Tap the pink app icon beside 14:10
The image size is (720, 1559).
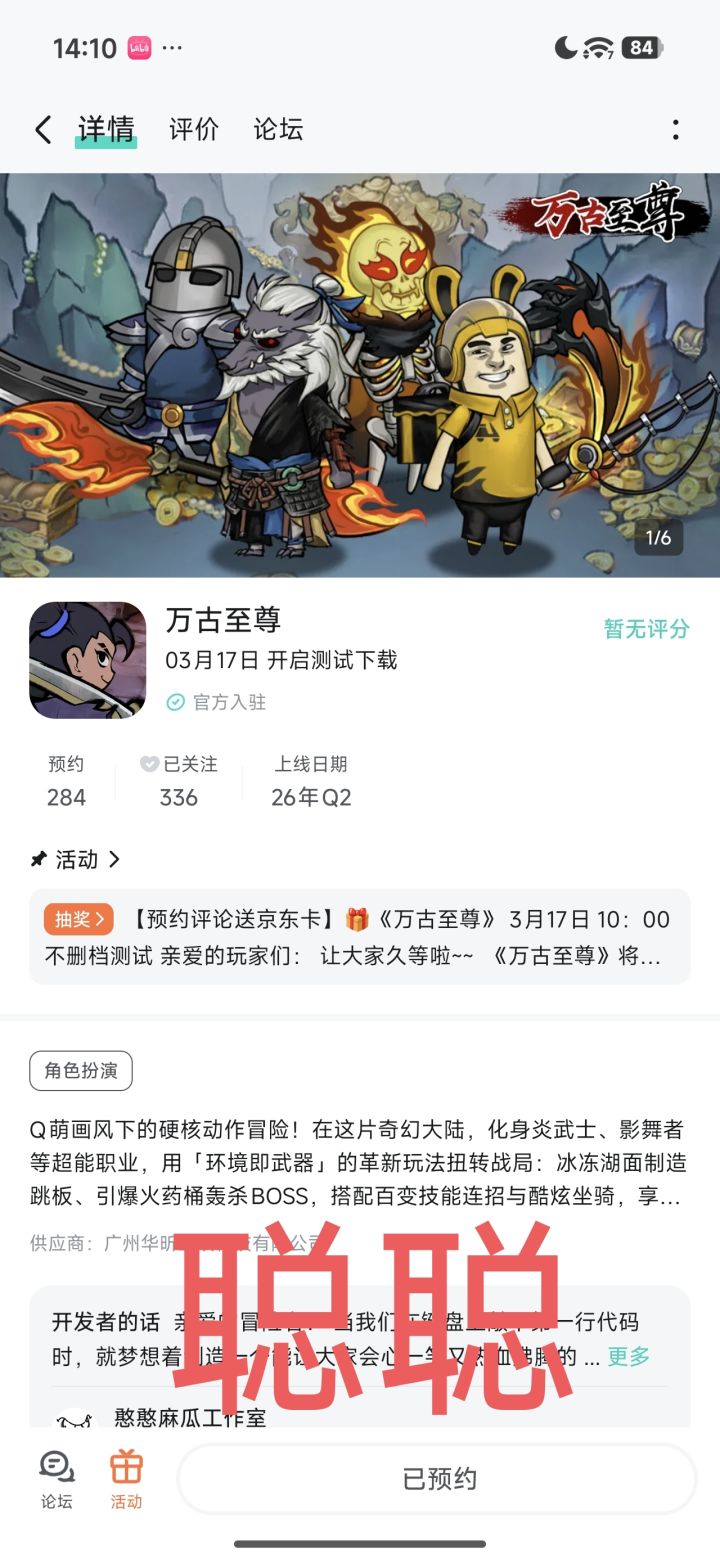(x=138, y=46)
